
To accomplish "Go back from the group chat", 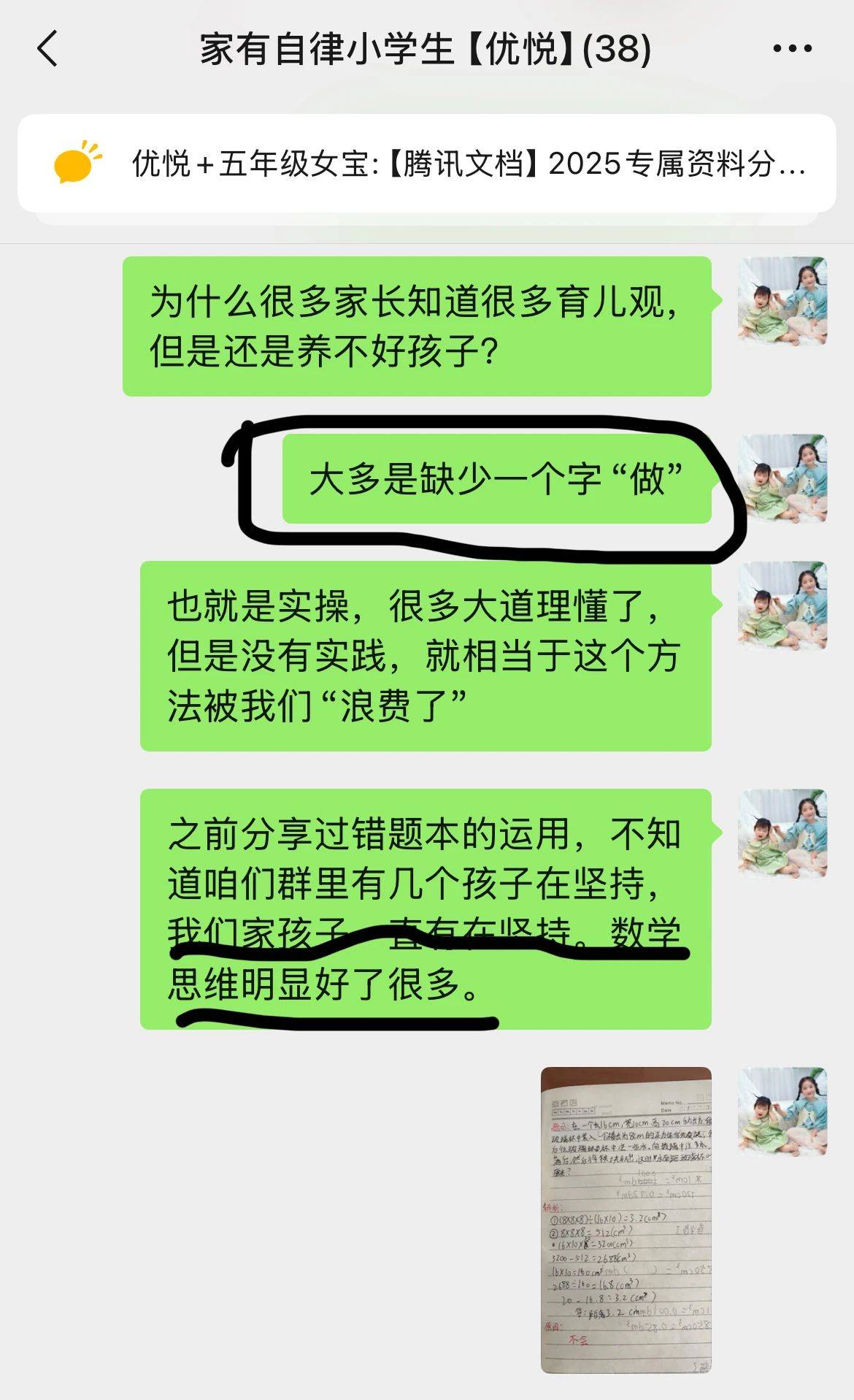I will coord(47,50).
